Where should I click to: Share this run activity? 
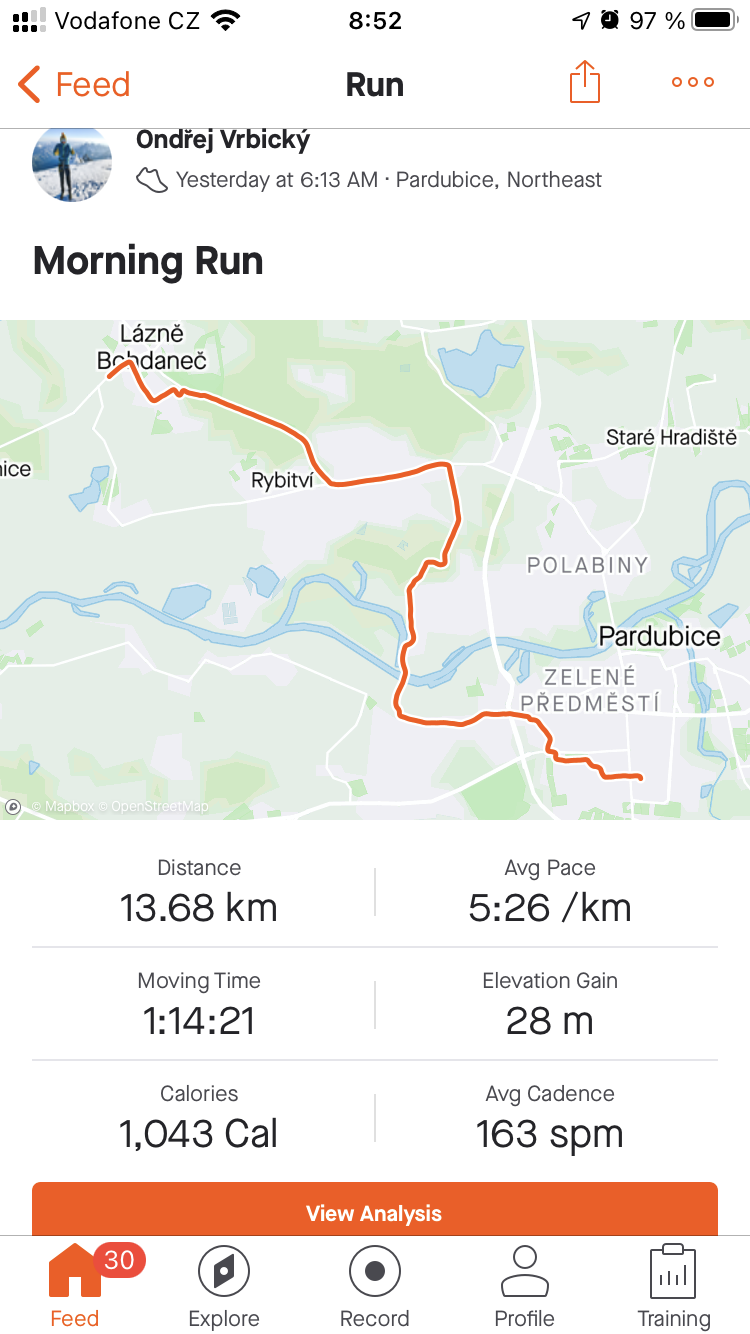585,82
